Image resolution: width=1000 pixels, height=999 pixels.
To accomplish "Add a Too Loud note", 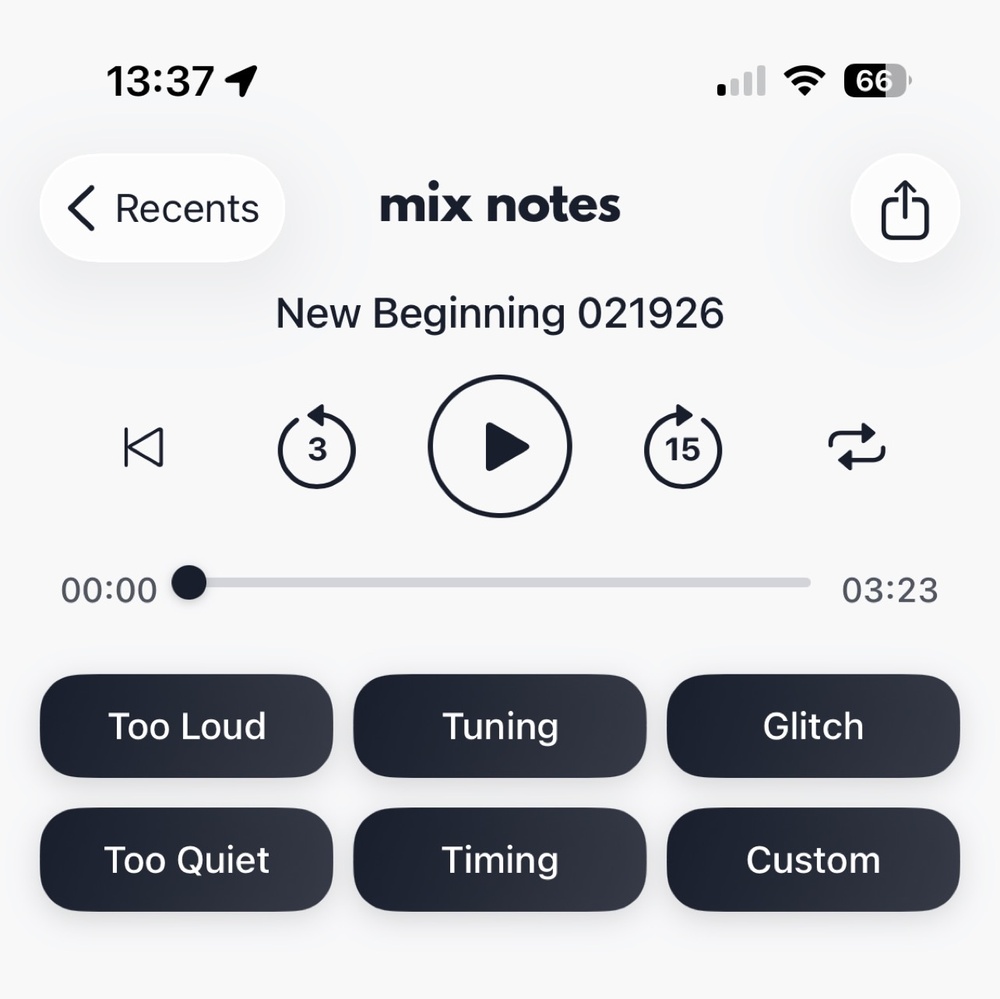I will pyautogui.click(x=186, y=726).
